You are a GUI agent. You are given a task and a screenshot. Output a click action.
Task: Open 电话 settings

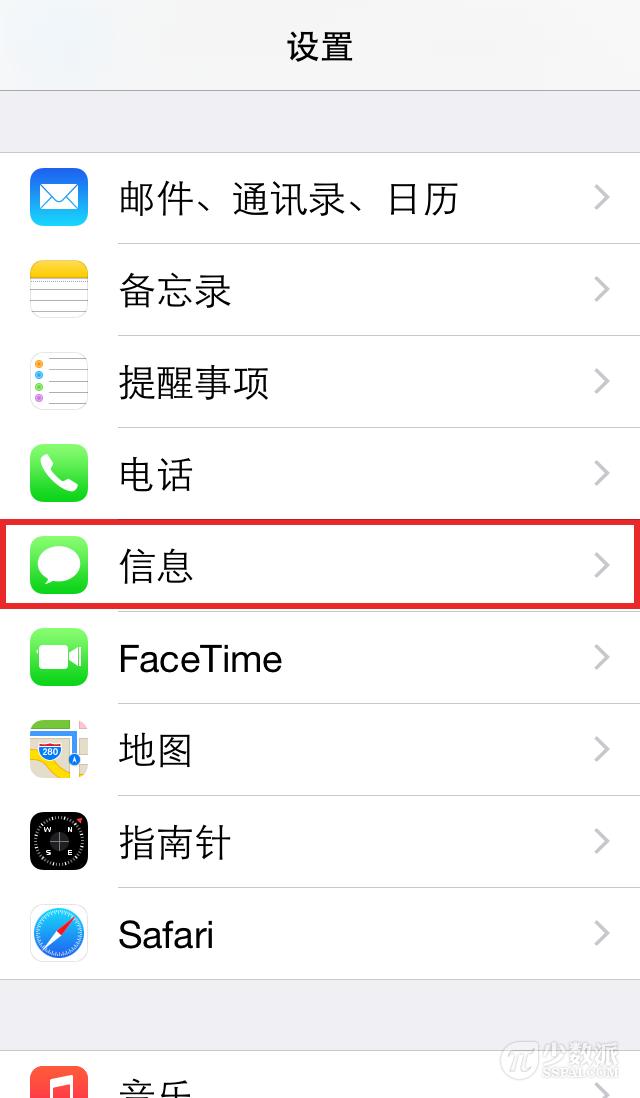[320, 474]
